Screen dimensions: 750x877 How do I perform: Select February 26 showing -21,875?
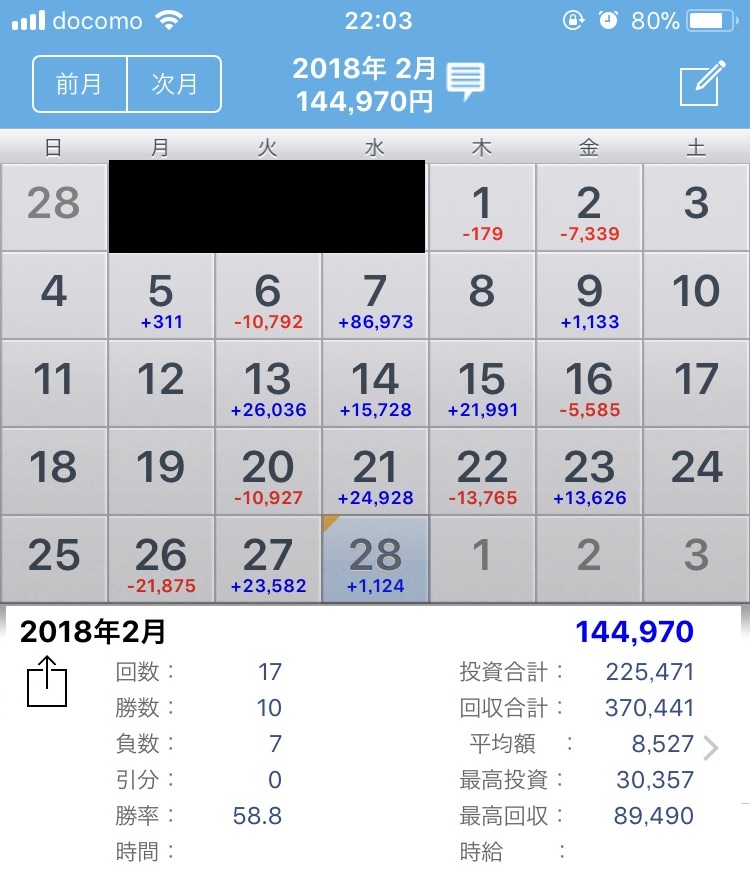[160, 561]
